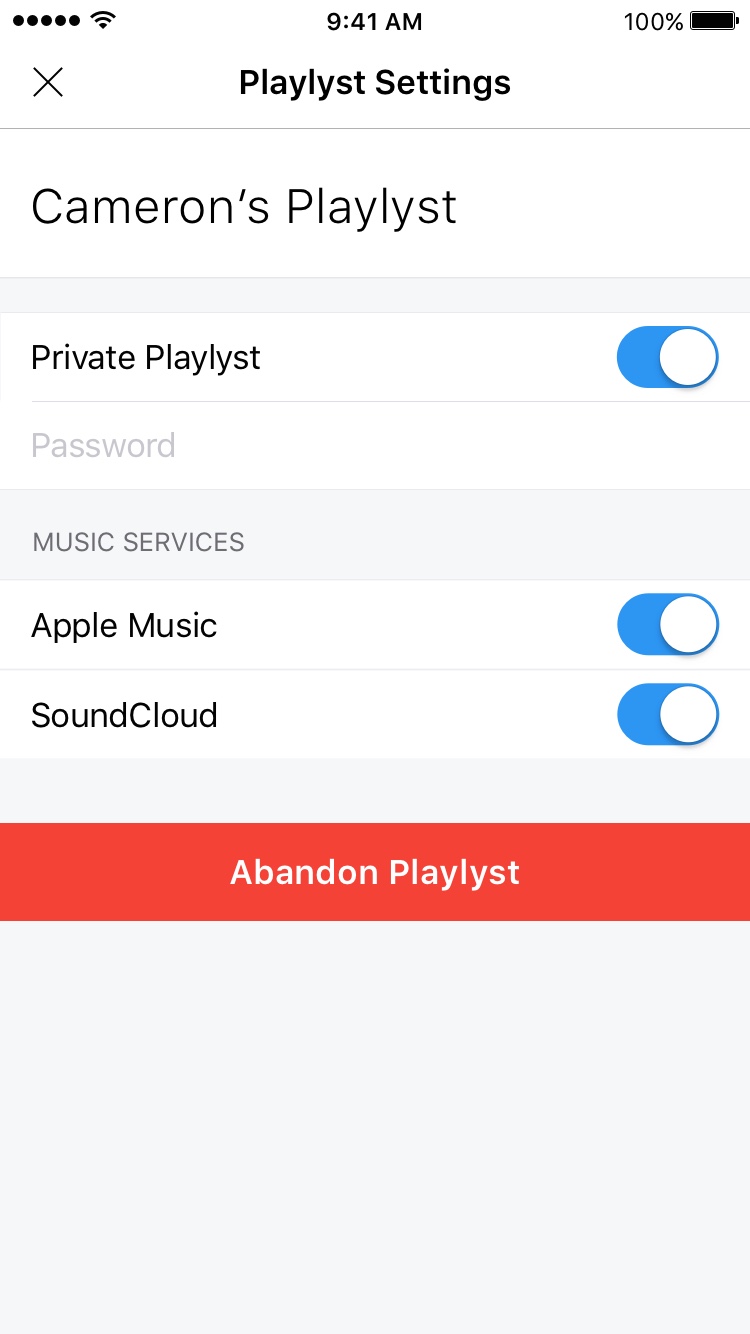Disable Apple Music service
This screenshot has height=1334, width=750.
(x=668, y=625)
